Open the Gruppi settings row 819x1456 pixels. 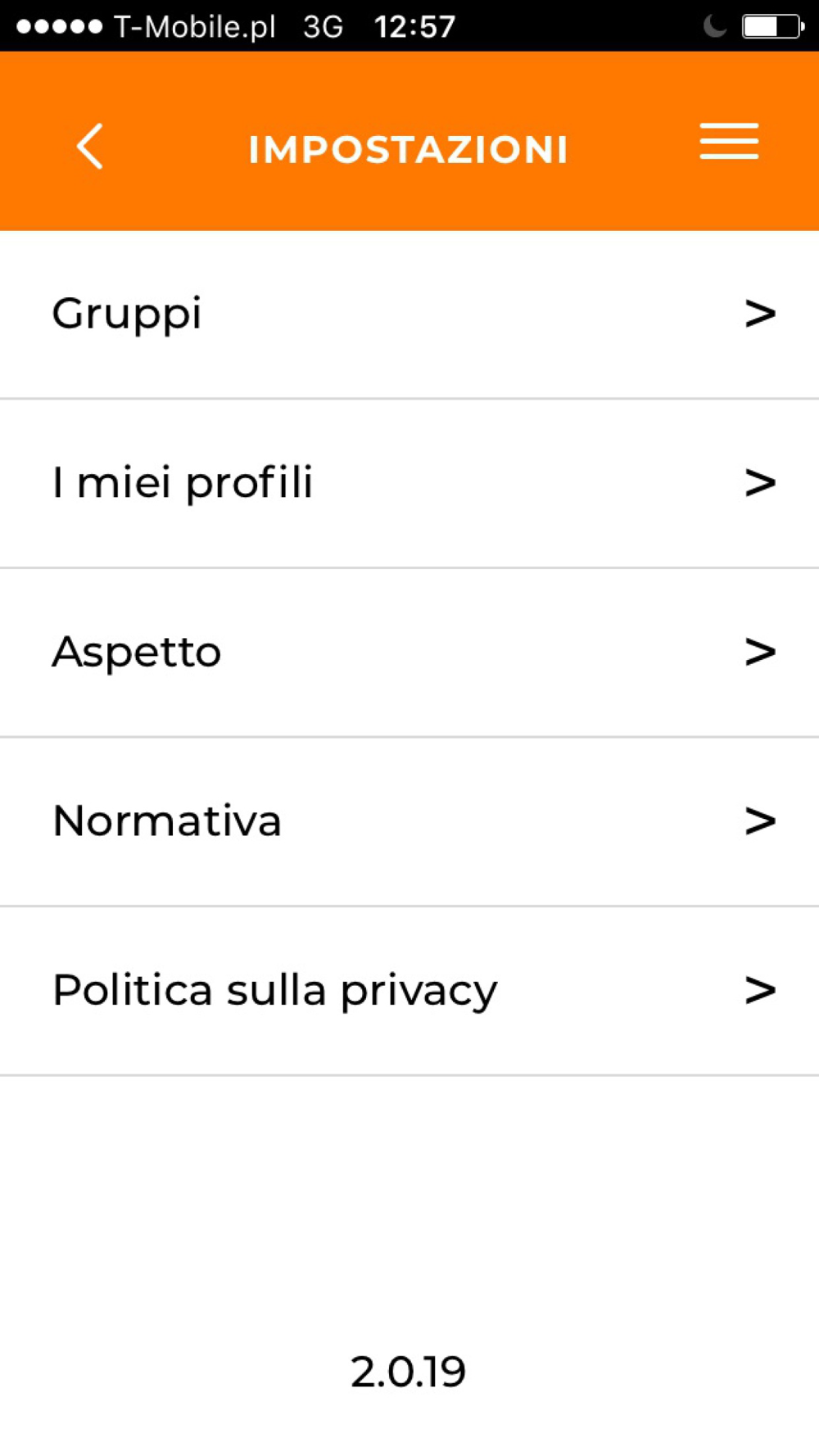click(x=409, y=314)
